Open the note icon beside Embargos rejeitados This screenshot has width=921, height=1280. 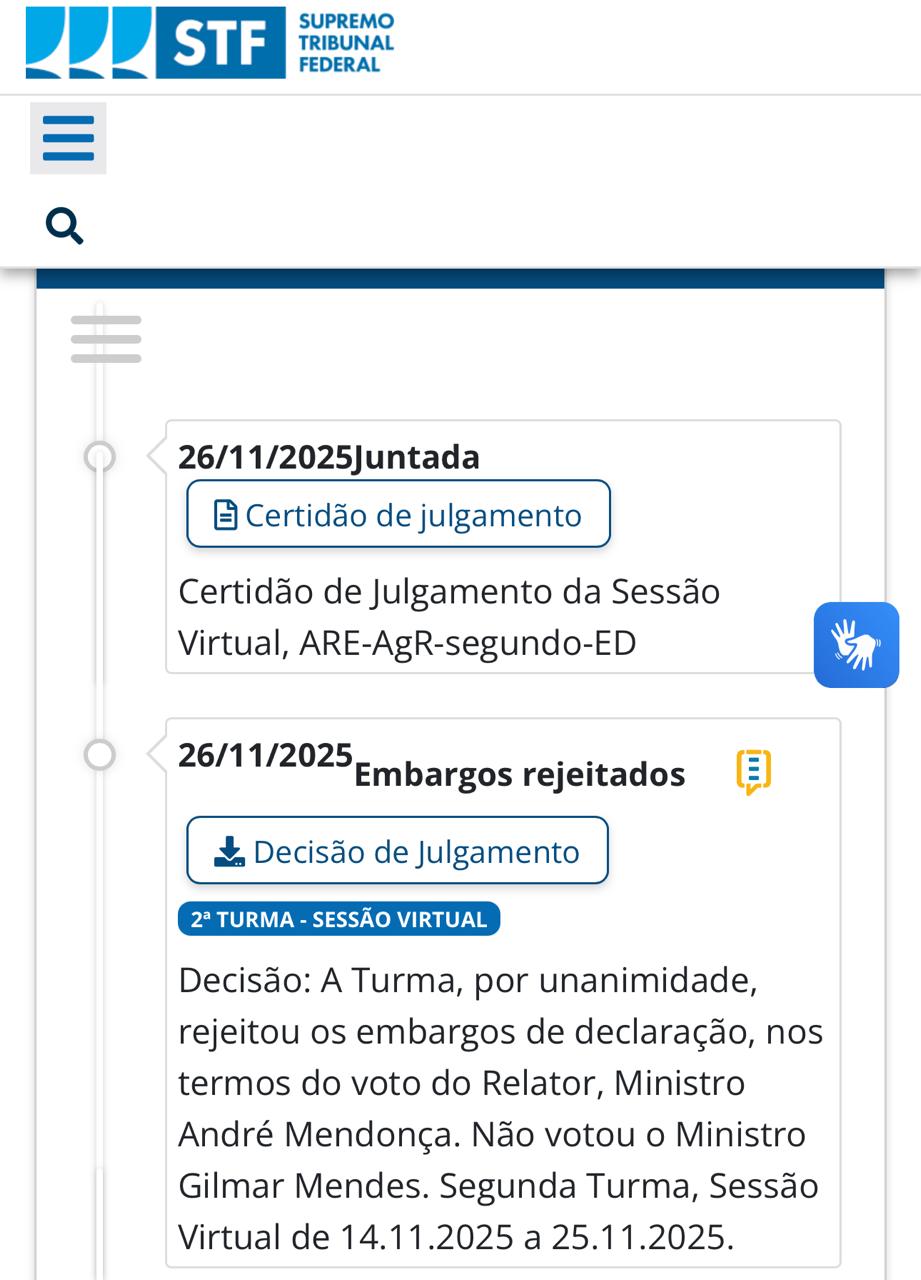point(754,772)
